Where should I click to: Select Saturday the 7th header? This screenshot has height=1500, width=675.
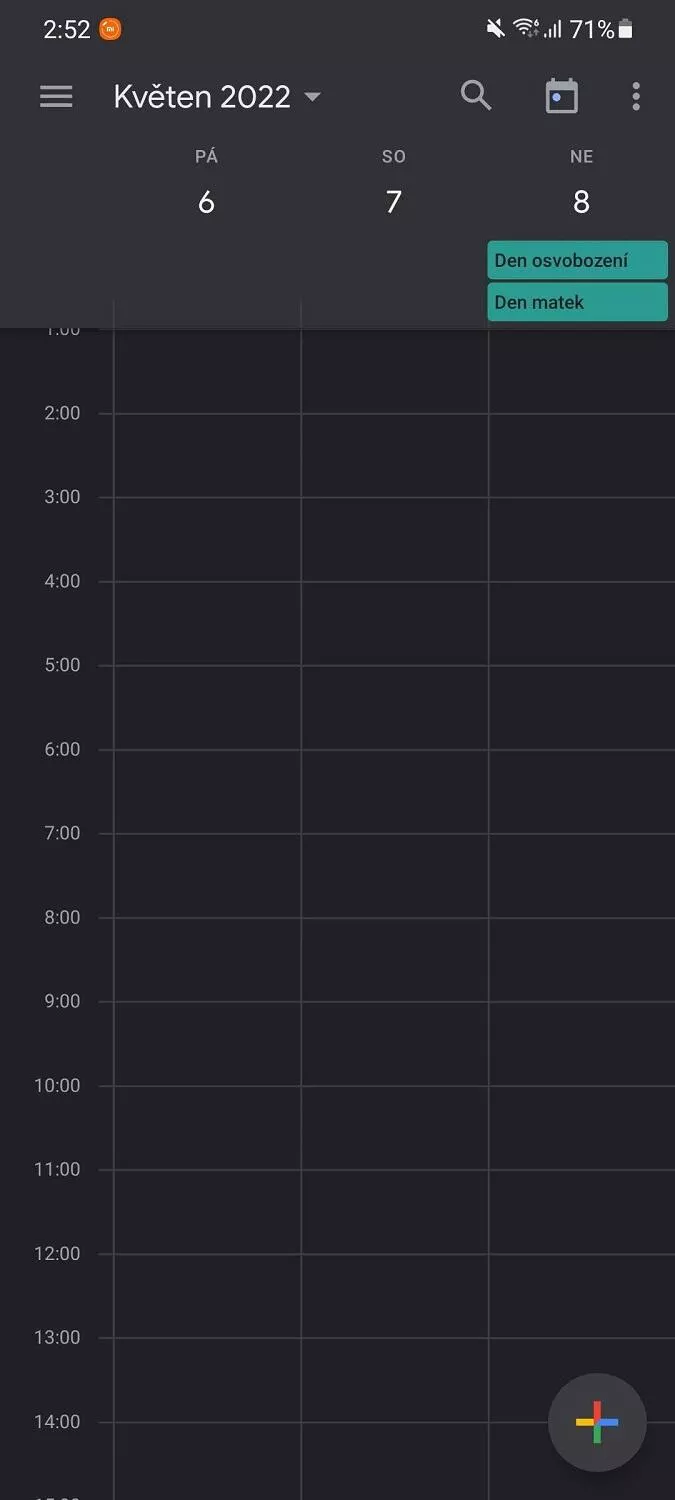click(394, 184)
